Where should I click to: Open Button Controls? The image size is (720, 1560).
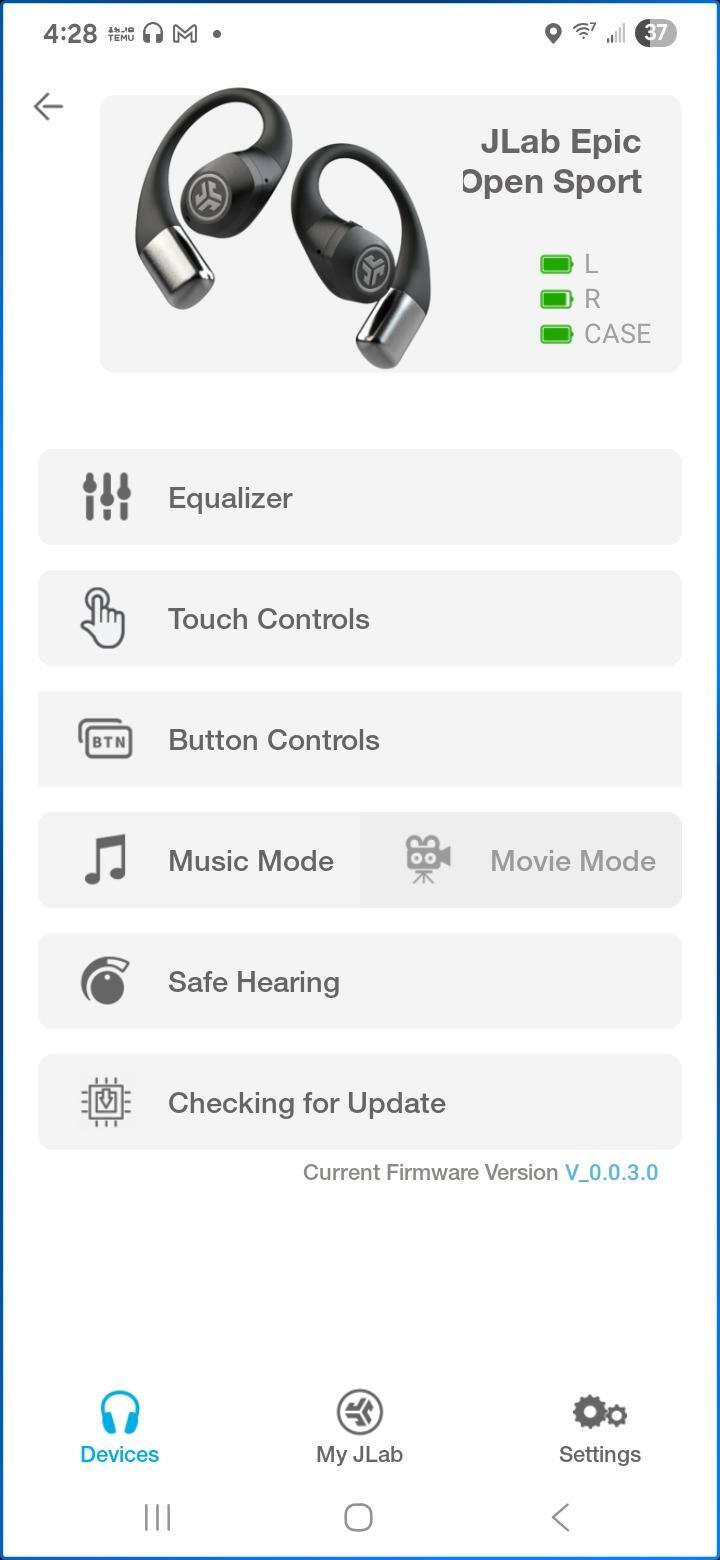point(360,739)
